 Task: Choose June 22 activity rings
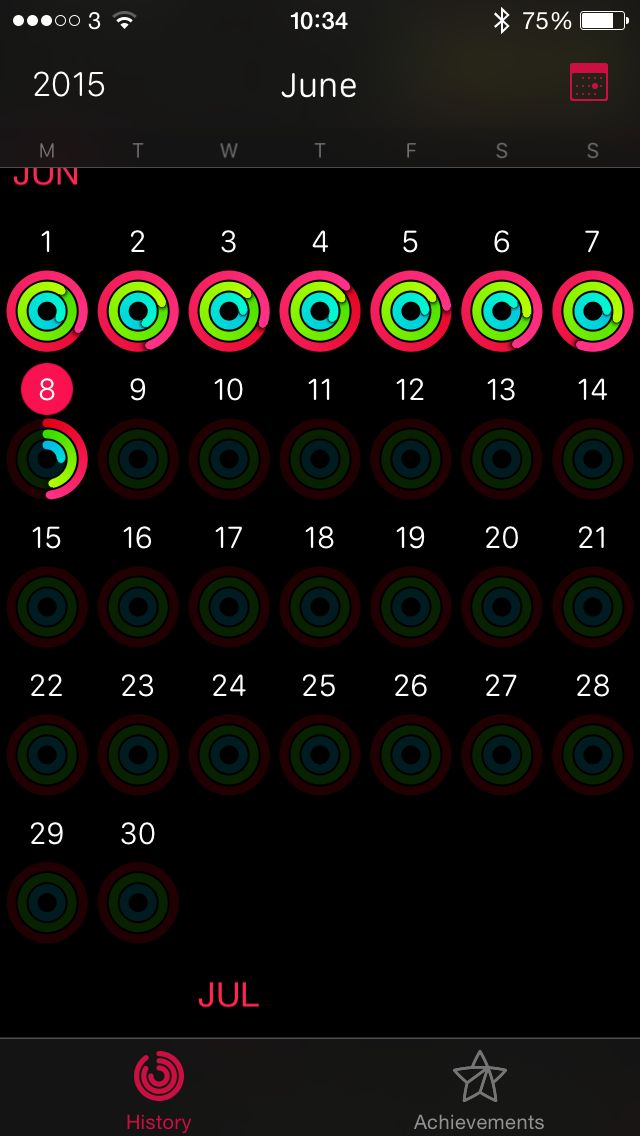pos(47,755)
